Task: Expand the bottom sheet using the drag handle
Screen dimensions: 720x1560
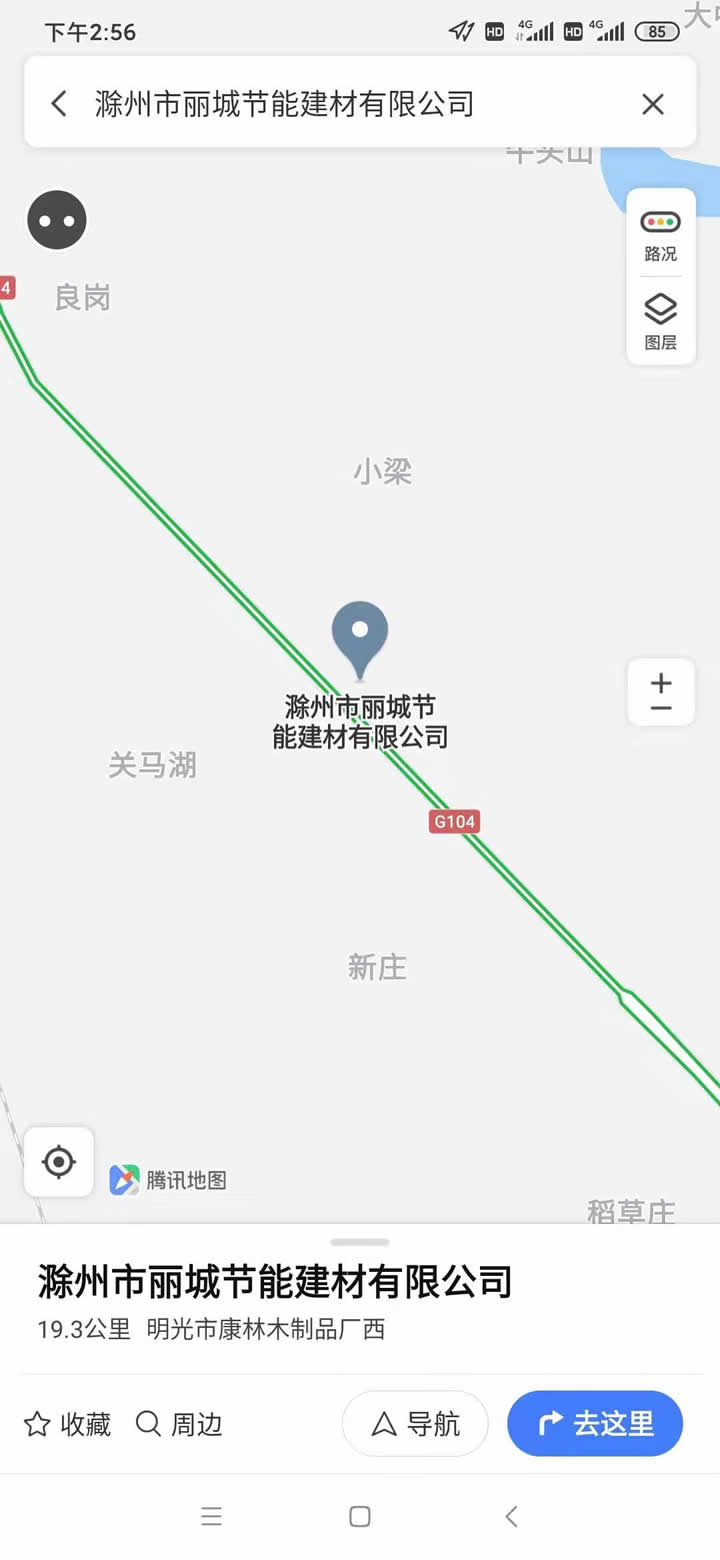Action: [360, 1241]
